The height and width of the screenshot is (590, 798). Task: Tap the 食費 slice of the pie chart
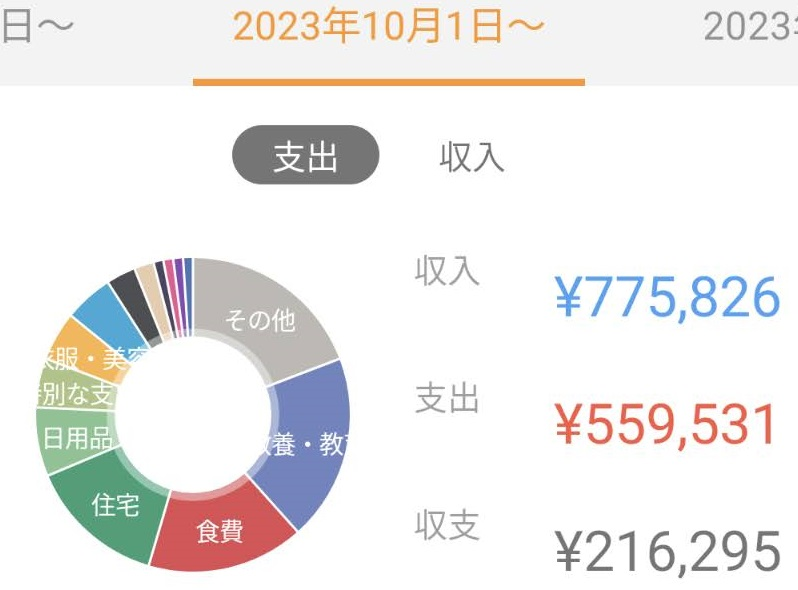[x=221, y=529]
